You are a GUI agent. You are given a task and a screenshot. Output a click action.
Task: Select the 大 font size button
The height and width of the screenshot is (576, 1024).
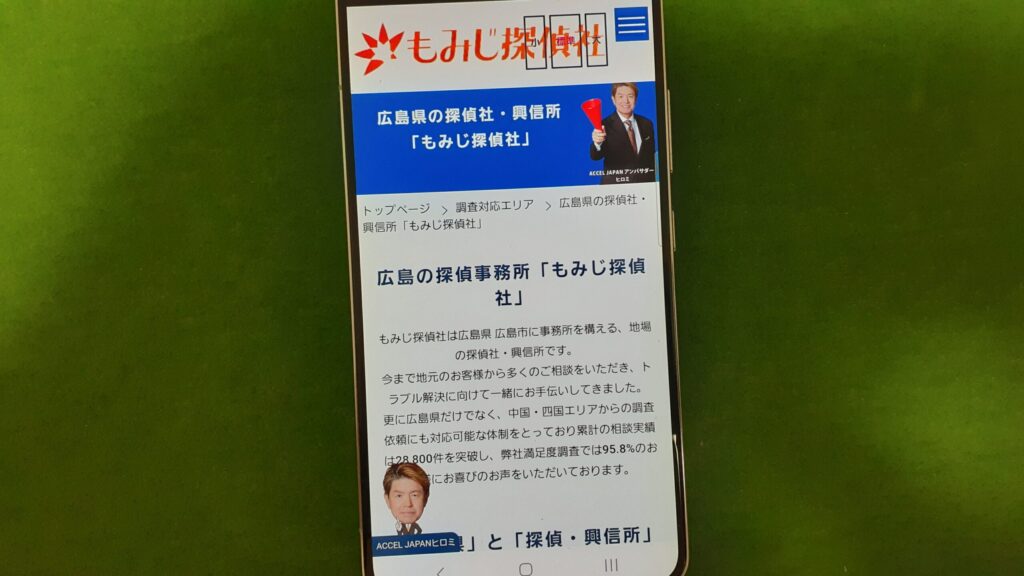click(596, 42)
